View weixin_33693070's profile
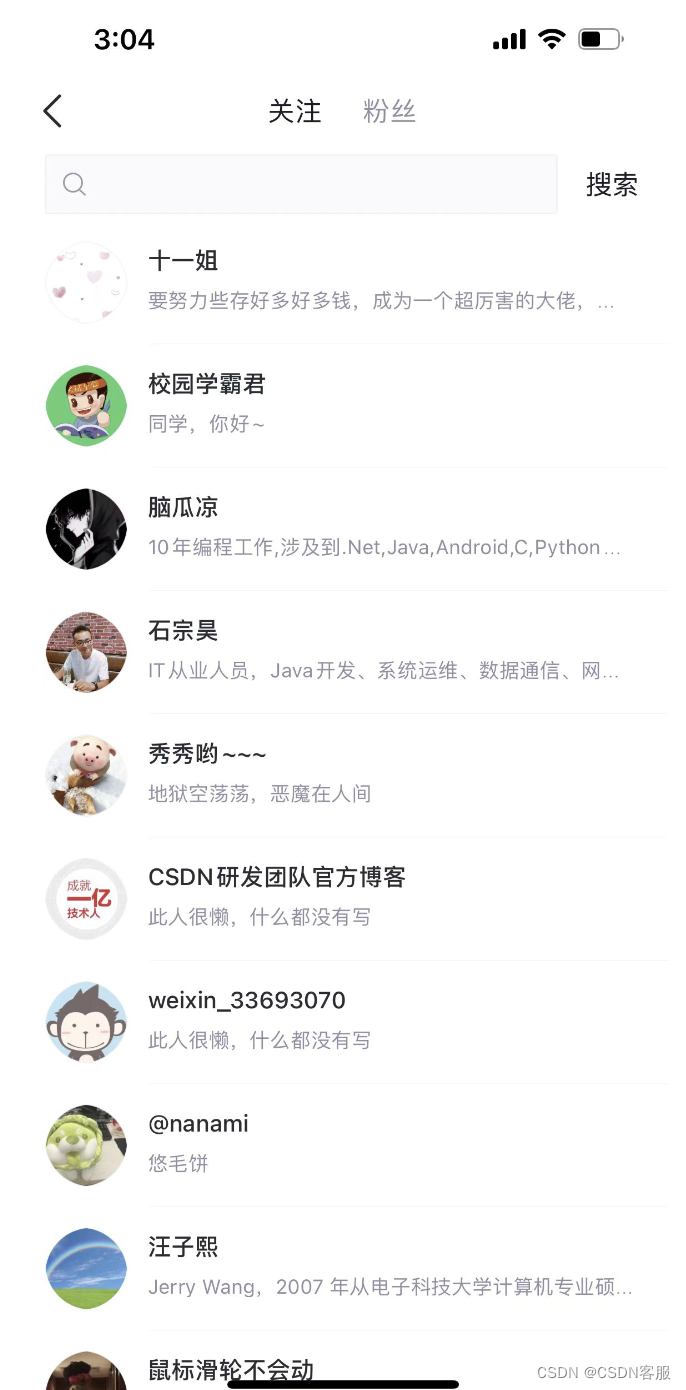 (247, 1000)
